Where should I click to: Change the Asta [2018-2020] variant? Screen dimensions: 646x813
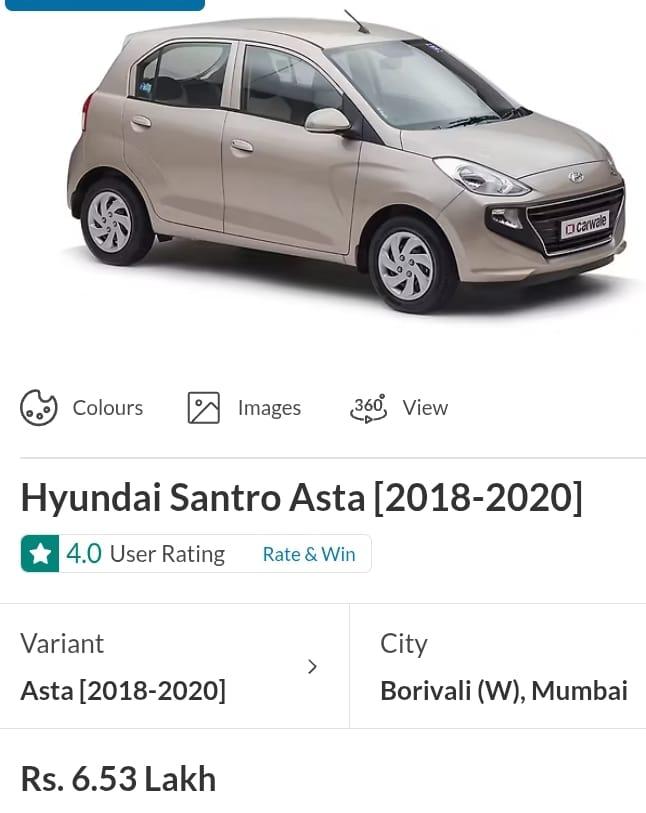coord(172,667)
